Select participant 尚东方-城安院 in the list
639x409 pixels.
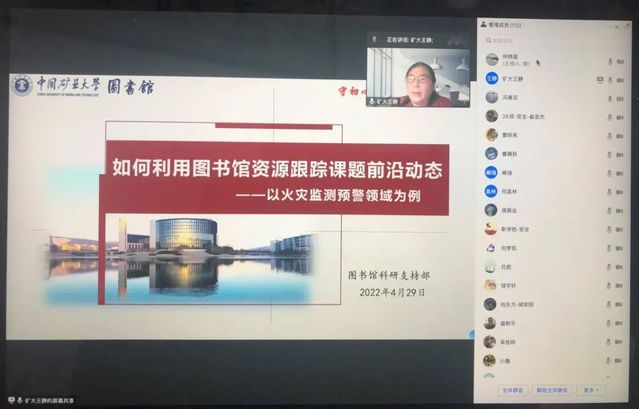(x=520, y=304)
